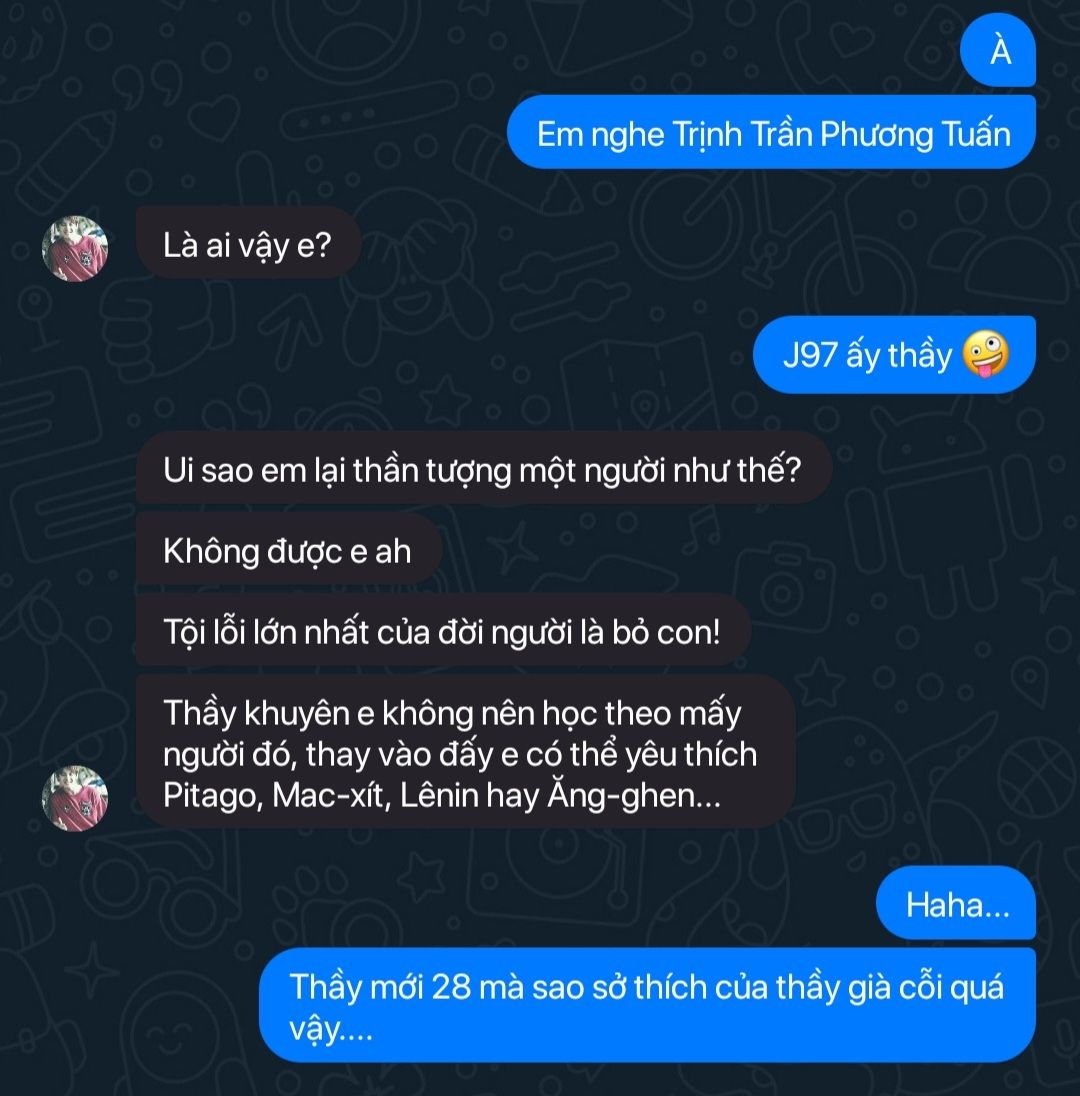Open sender's avatar beside the Pitago message
The image size is (1080, 1096).
[x=75, y=799]
